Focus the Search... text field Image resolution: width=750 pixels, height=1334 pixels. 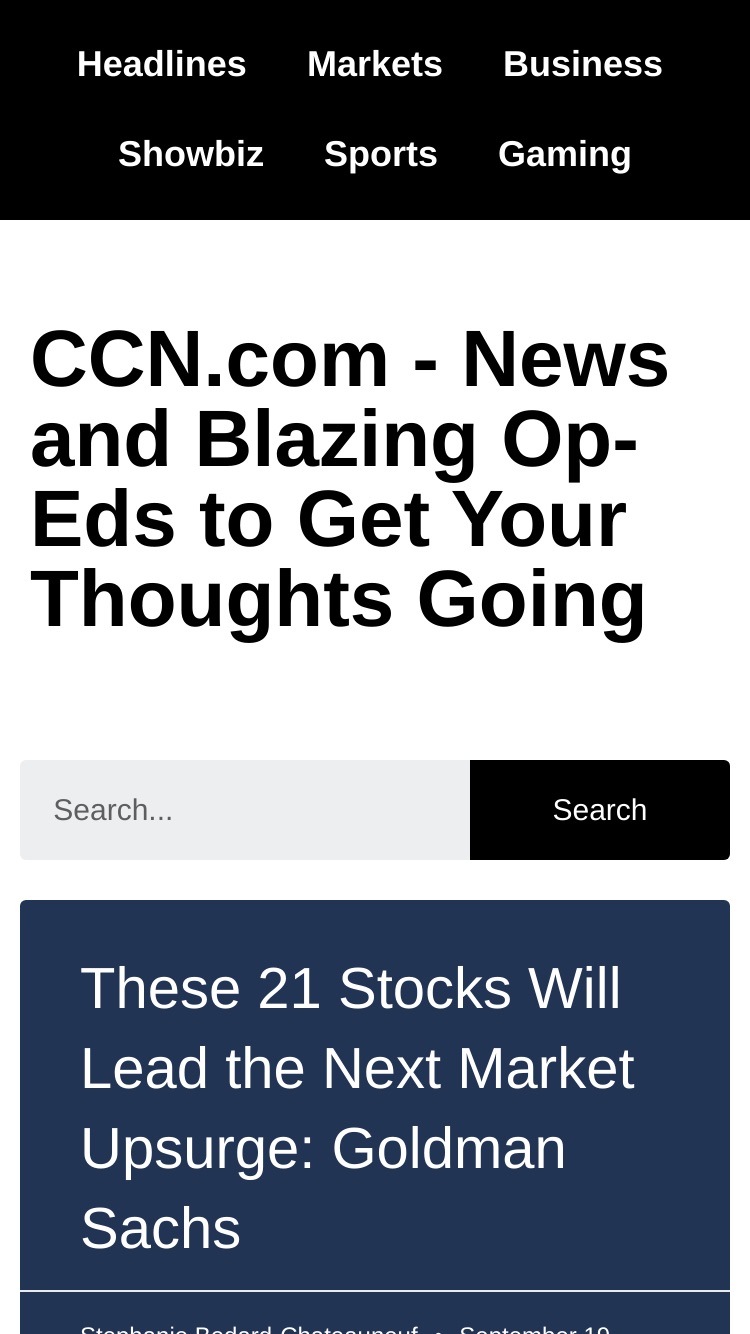tap(245, 810)
